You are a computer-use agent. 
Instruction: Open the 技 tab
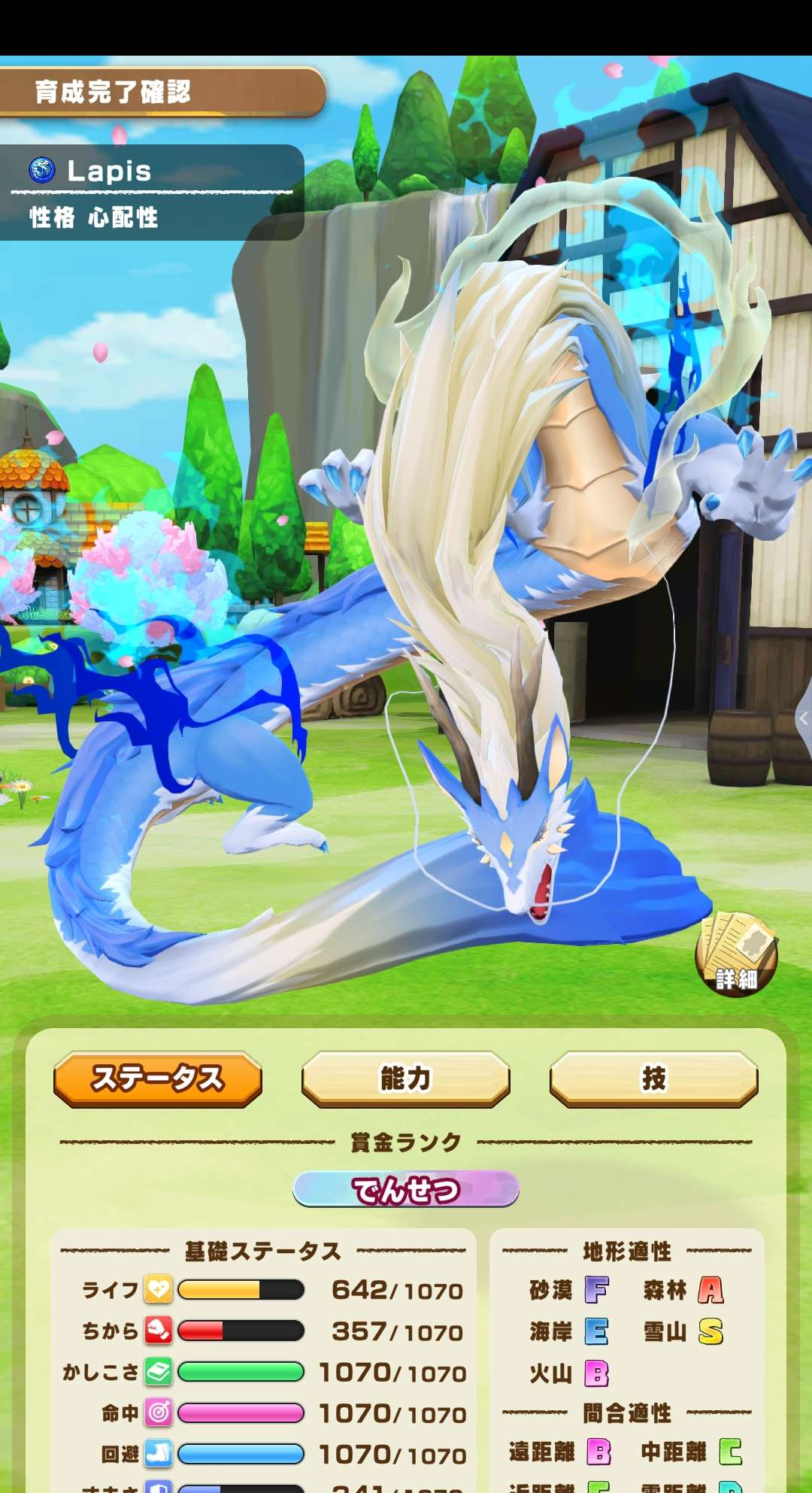pos(653,1079)
